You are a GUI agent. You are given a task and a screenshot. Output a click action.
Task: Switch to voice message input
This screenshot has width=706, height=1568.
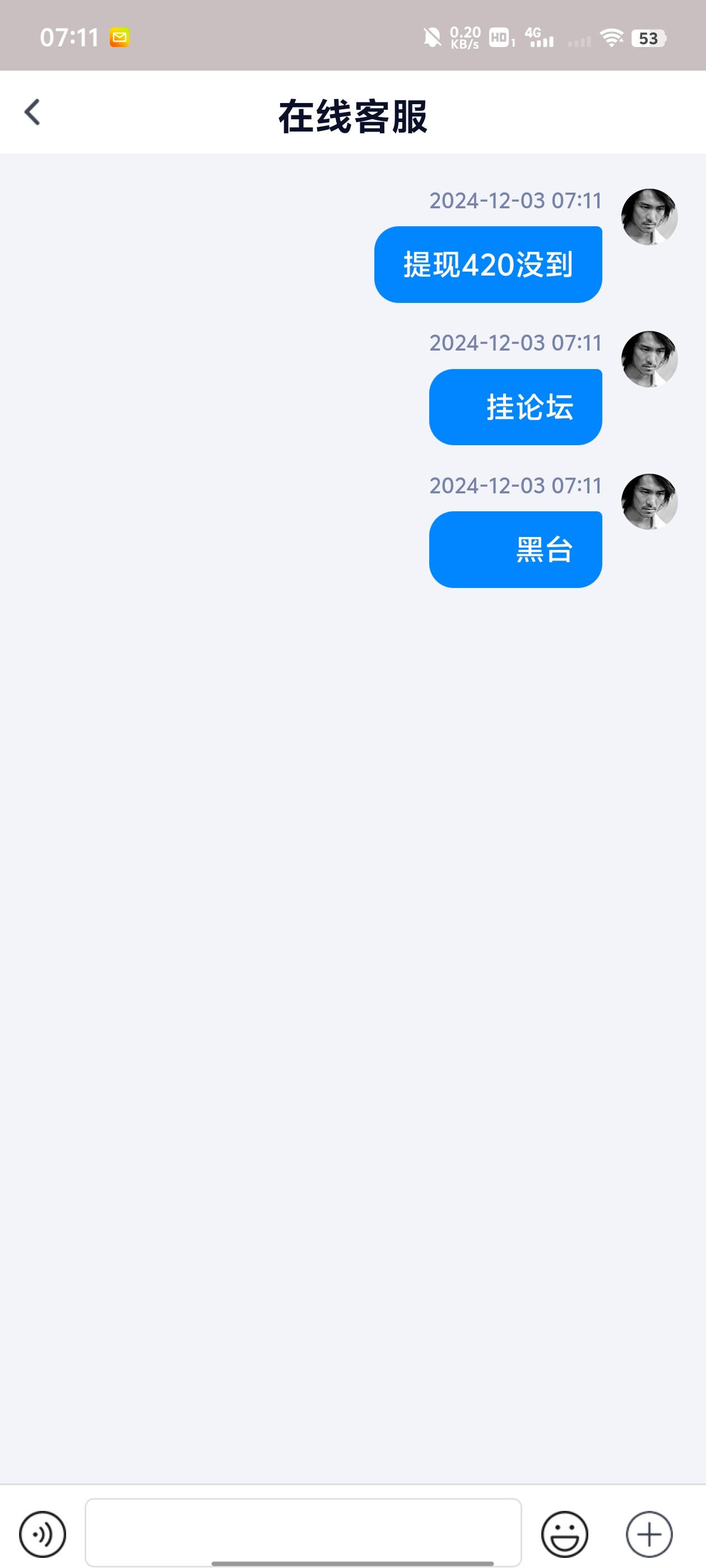(x=42, y=1534)
